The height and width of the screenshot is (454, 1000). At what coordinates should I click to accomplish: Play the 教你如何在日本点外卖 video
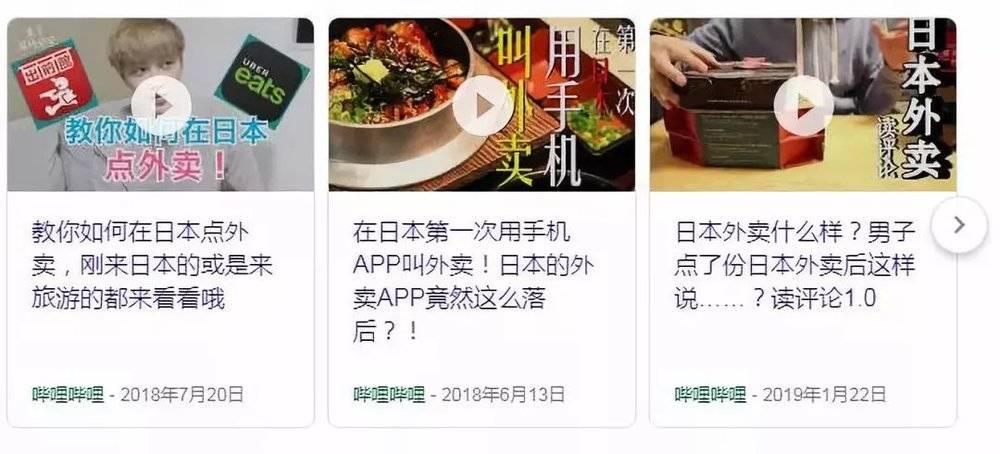[x=161, y=104]
